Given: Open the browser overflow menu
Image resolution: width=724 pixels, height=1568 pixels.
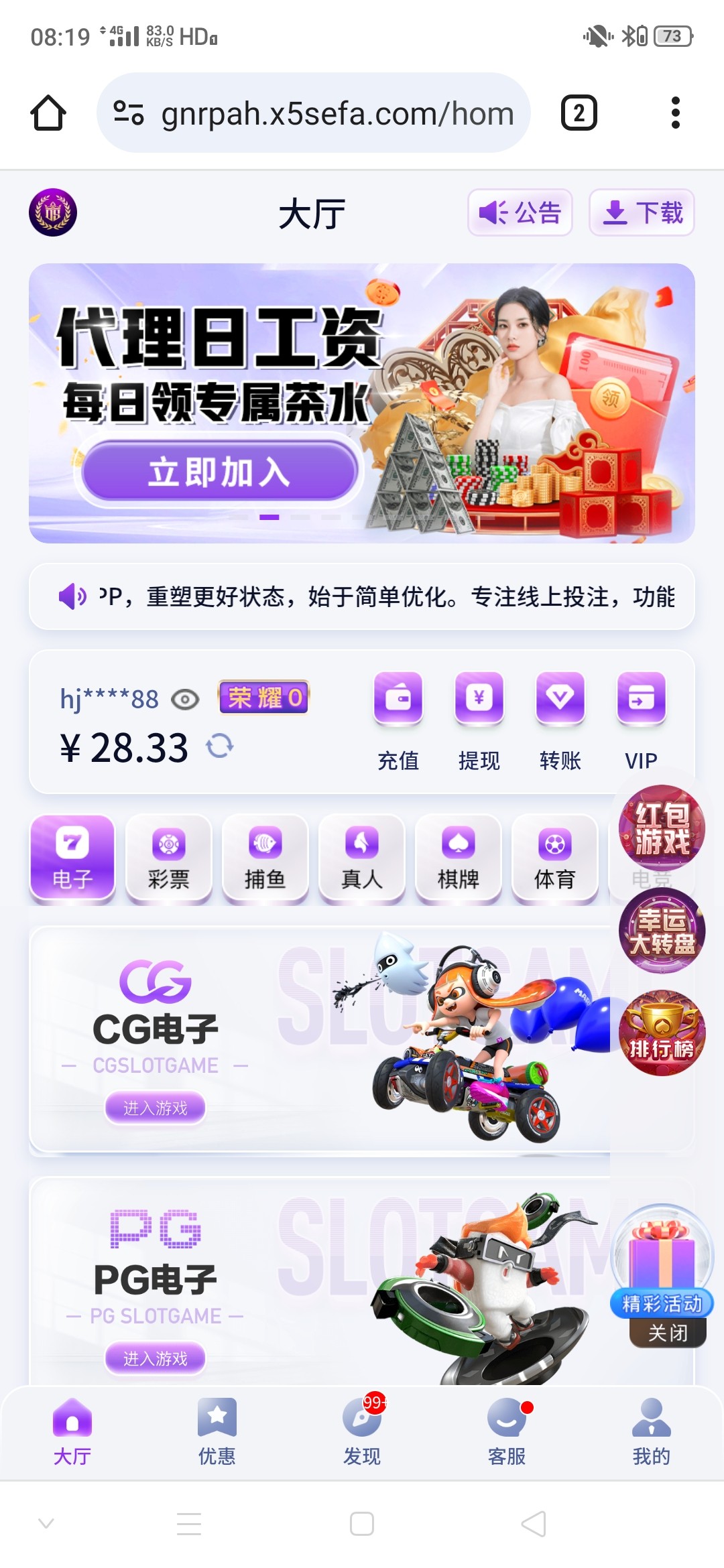Looking at the screenshot, I should [x=675, y=113].
